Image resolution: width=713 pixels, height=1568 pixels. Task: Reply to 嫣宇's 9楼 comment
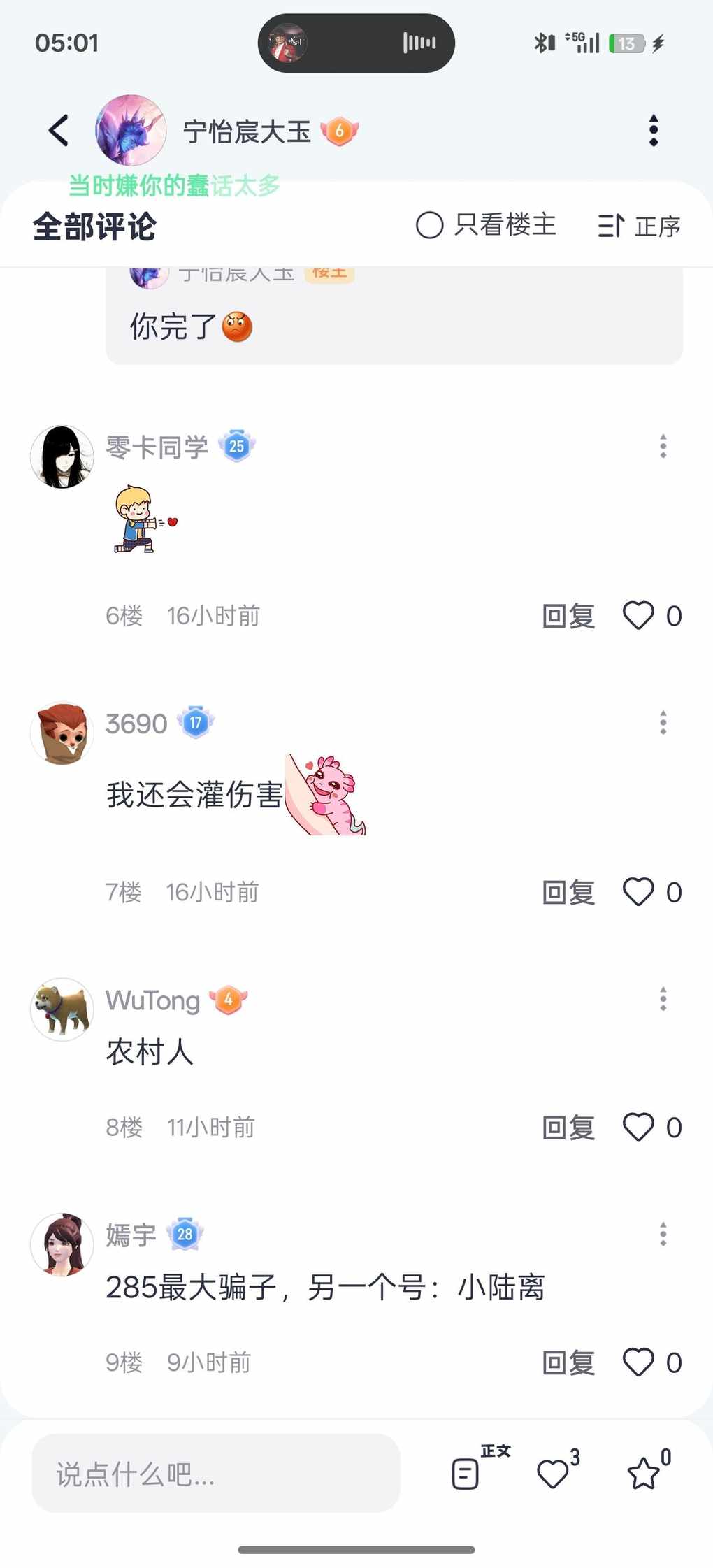[568, 1362]
